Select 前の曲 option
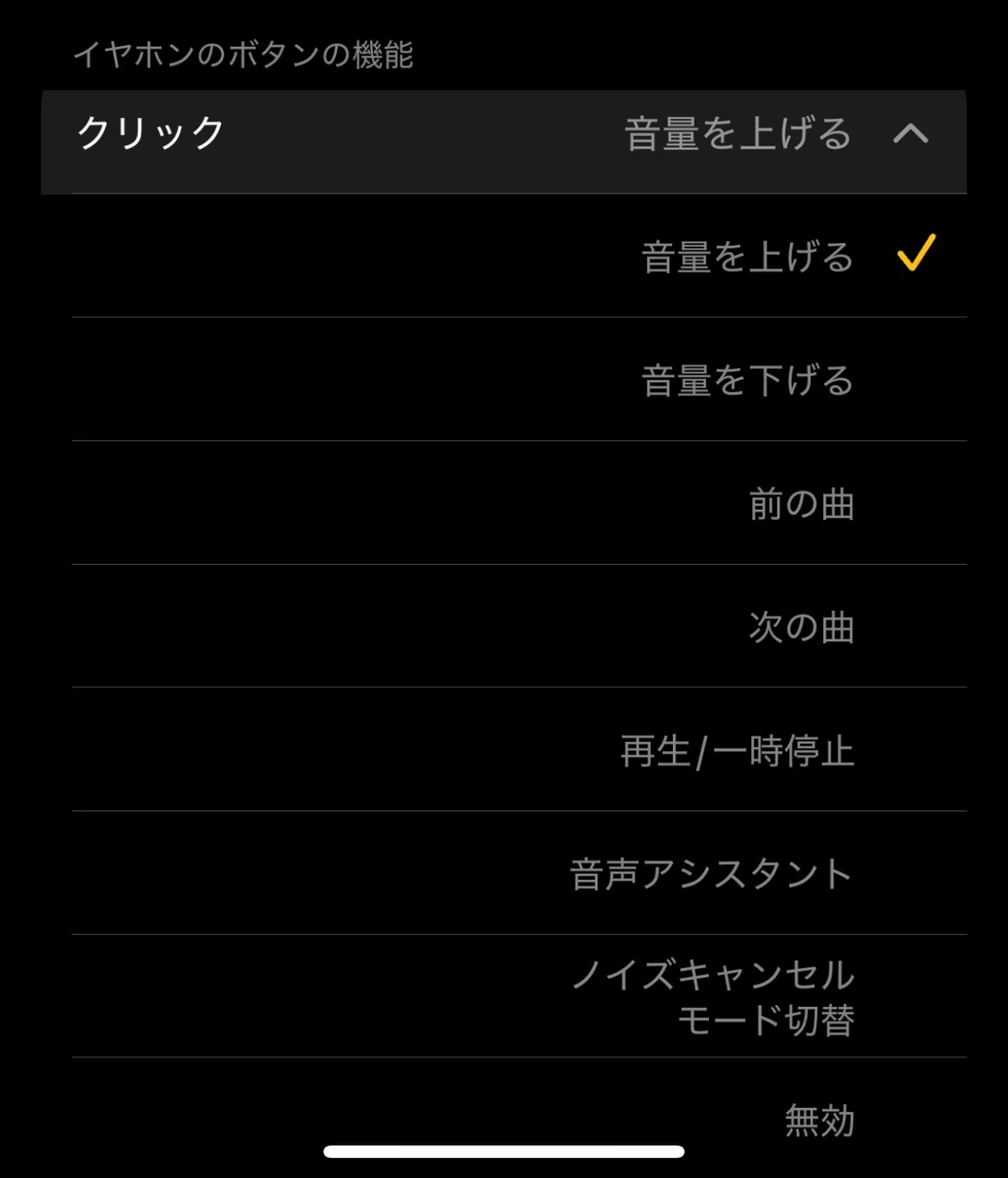 801,503
